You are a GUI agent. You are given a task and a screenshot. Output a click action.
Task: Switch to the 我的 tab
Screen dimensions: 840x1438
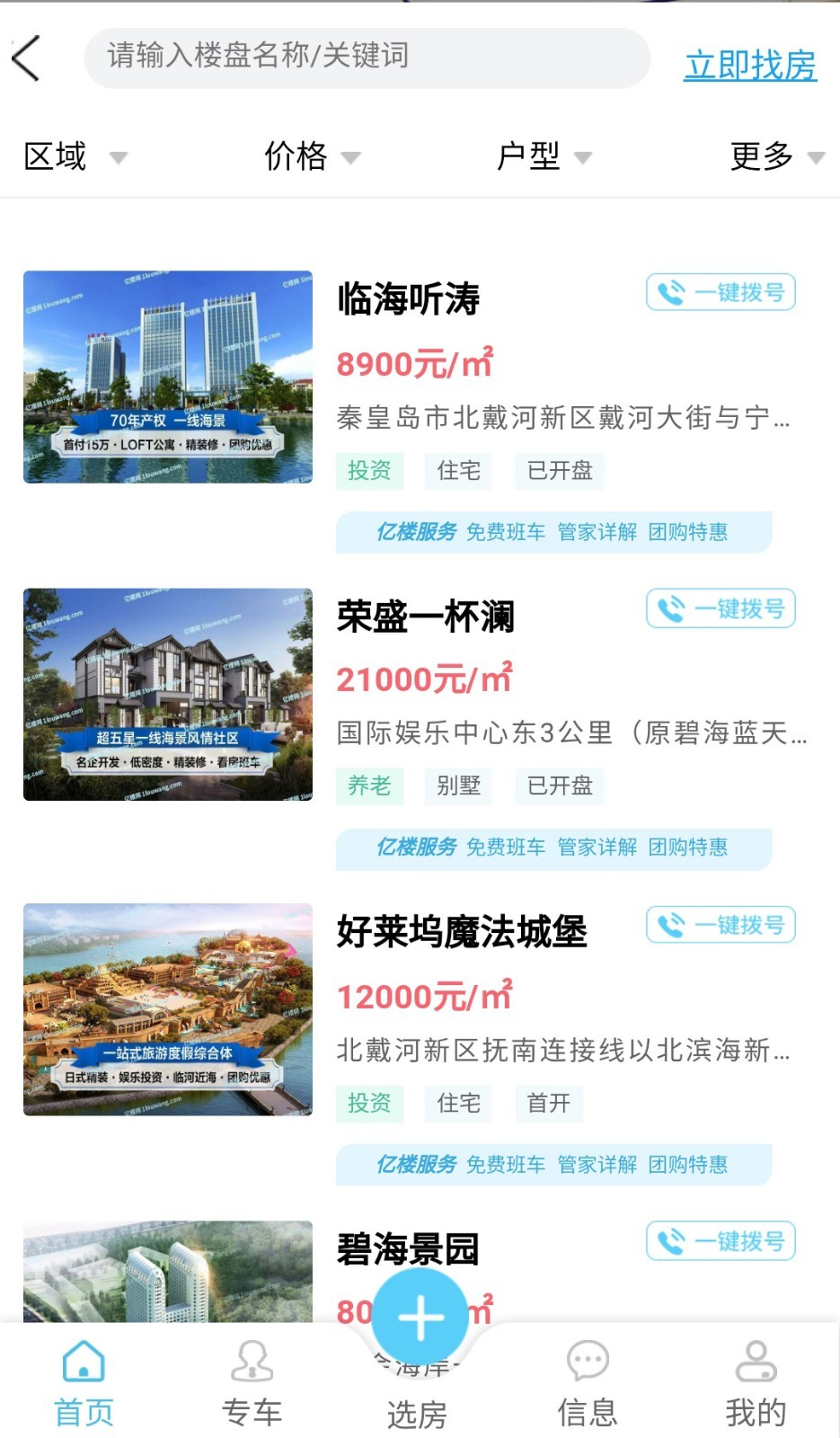pyautogui.click(x=756, y=1384)
